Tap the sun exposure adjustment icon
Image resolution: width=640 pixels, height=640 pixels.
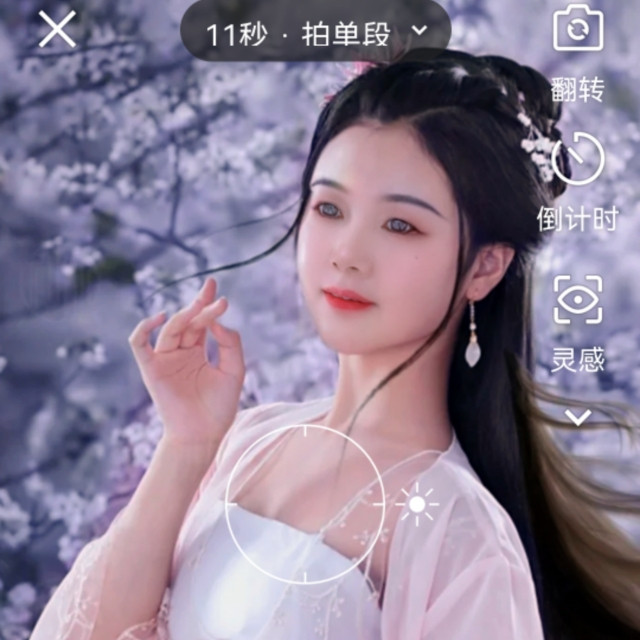[417, 504]
